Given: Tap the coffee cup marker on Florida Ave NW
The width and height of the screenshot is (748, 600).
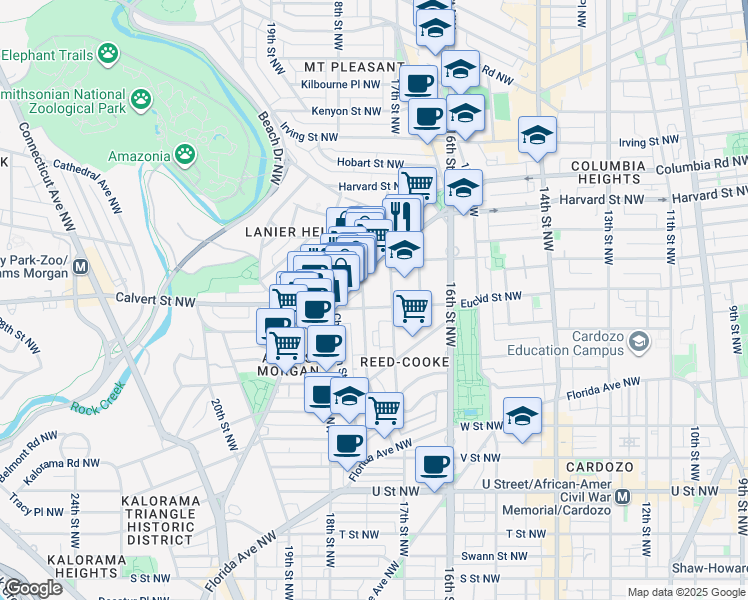Looking at the screenshot, I should [x=347, y=443].
